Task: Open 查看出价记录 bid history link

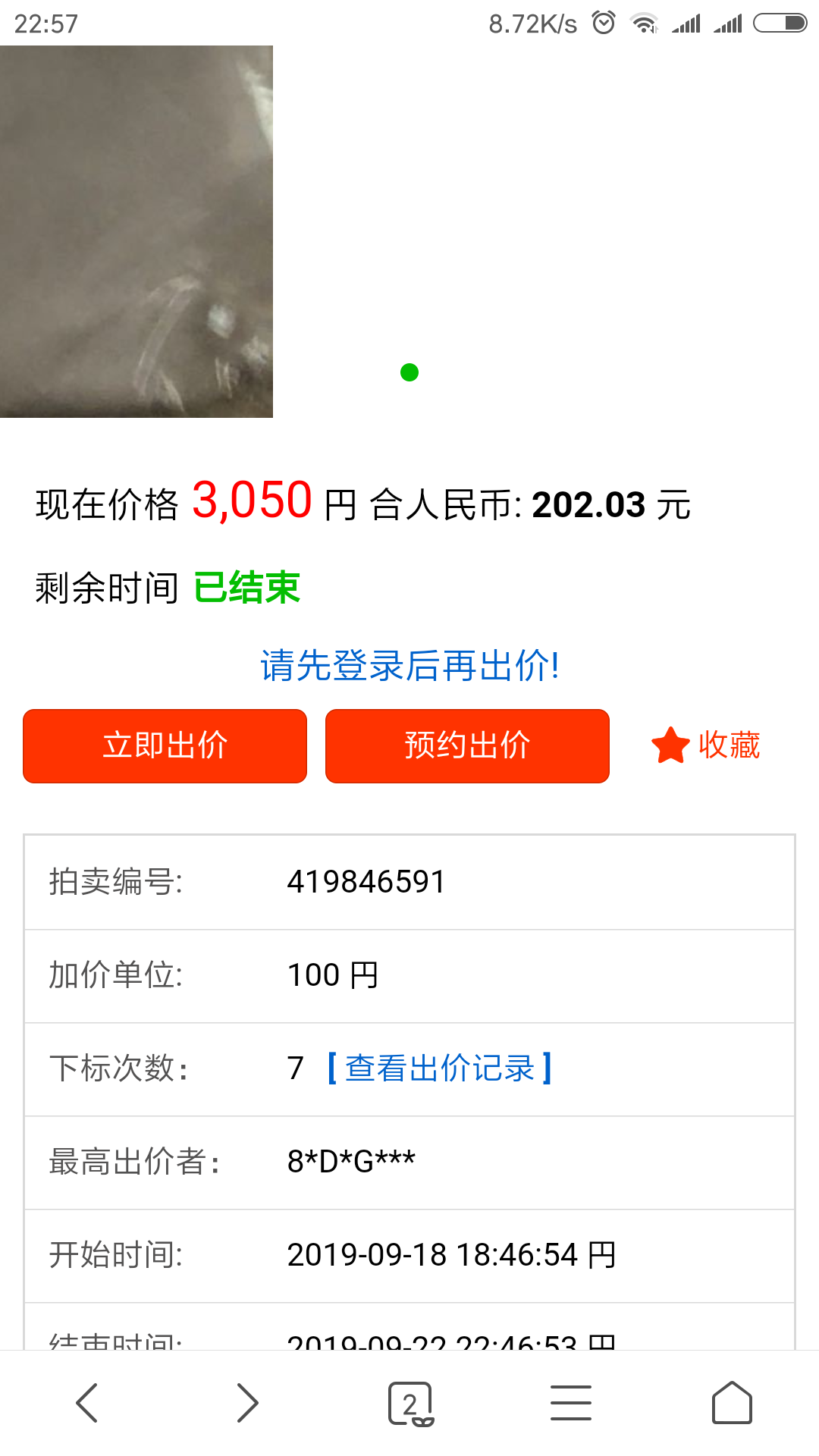Action: [439, 1069]
